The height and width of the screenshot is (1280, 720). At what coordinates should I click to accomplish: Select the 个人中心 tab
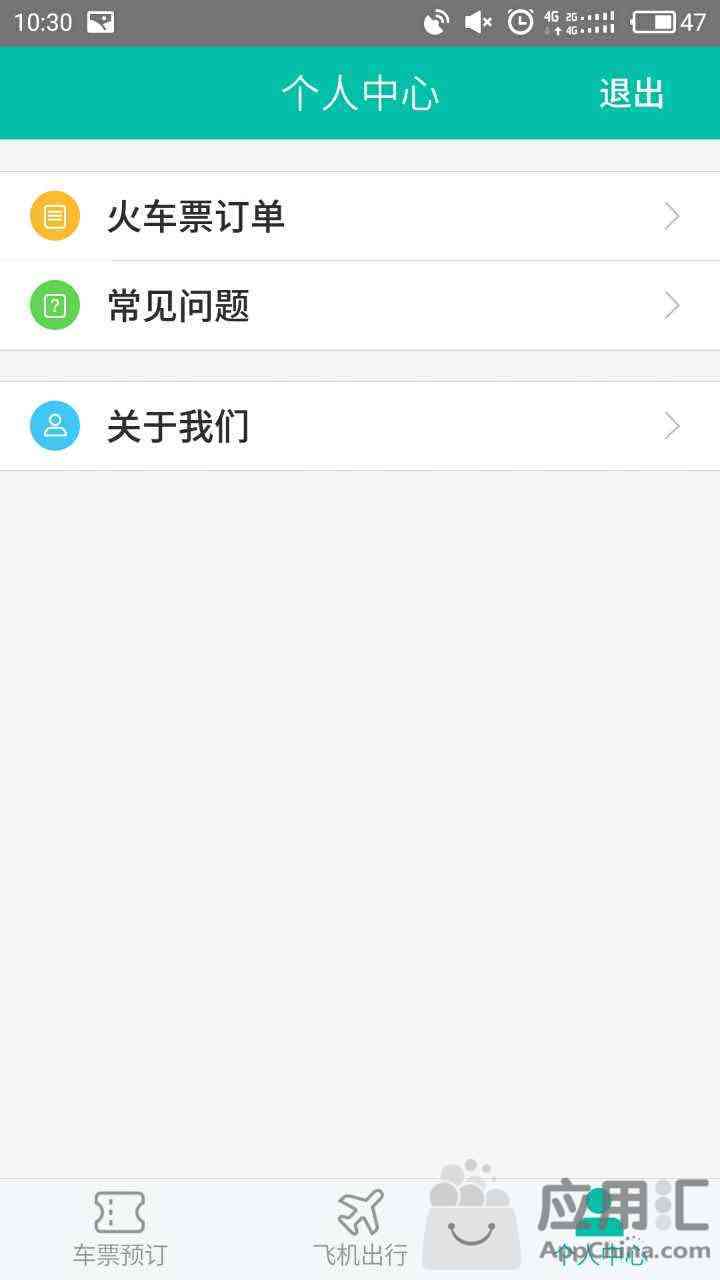(600, 1230)
